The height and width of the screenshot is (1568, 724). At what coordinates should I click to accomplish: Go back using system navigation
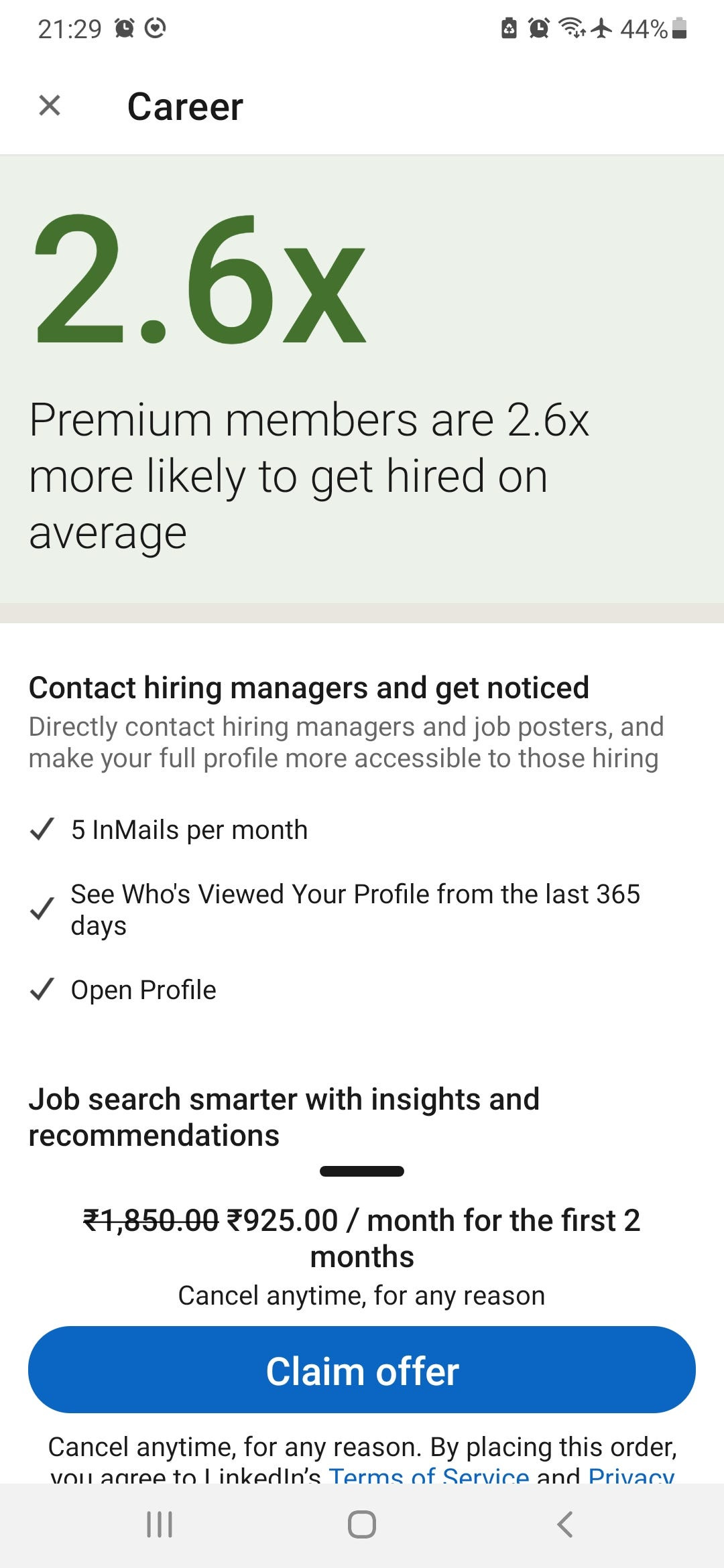click(565, 1524)
